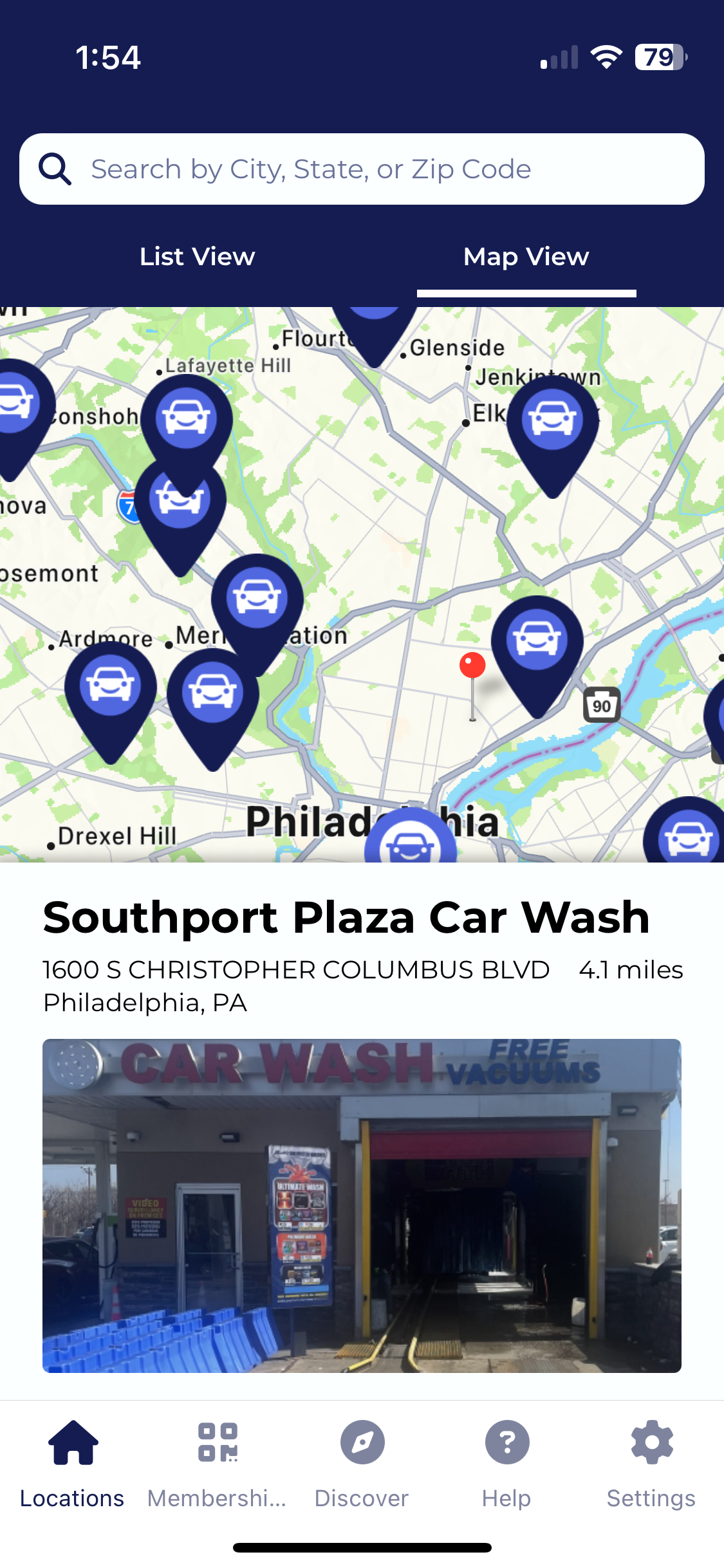
Task: Tap the Discover compass icon
Action: pyautogui.click(x=362, y=1443)
